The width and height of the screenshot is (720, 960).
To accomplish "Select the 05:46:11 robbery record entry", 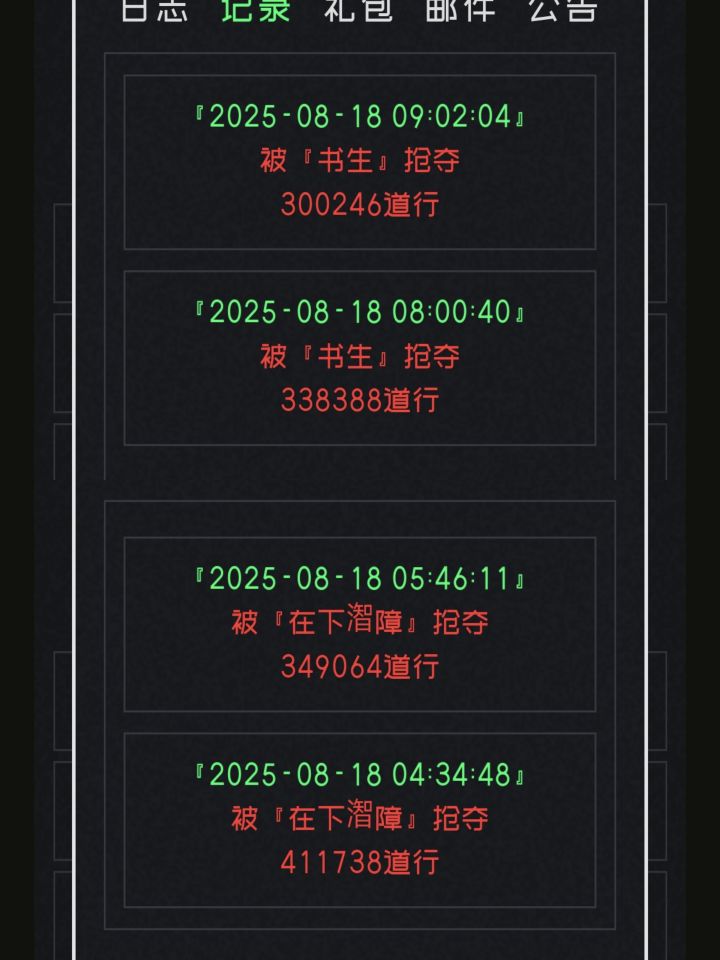I will point(360,623).
